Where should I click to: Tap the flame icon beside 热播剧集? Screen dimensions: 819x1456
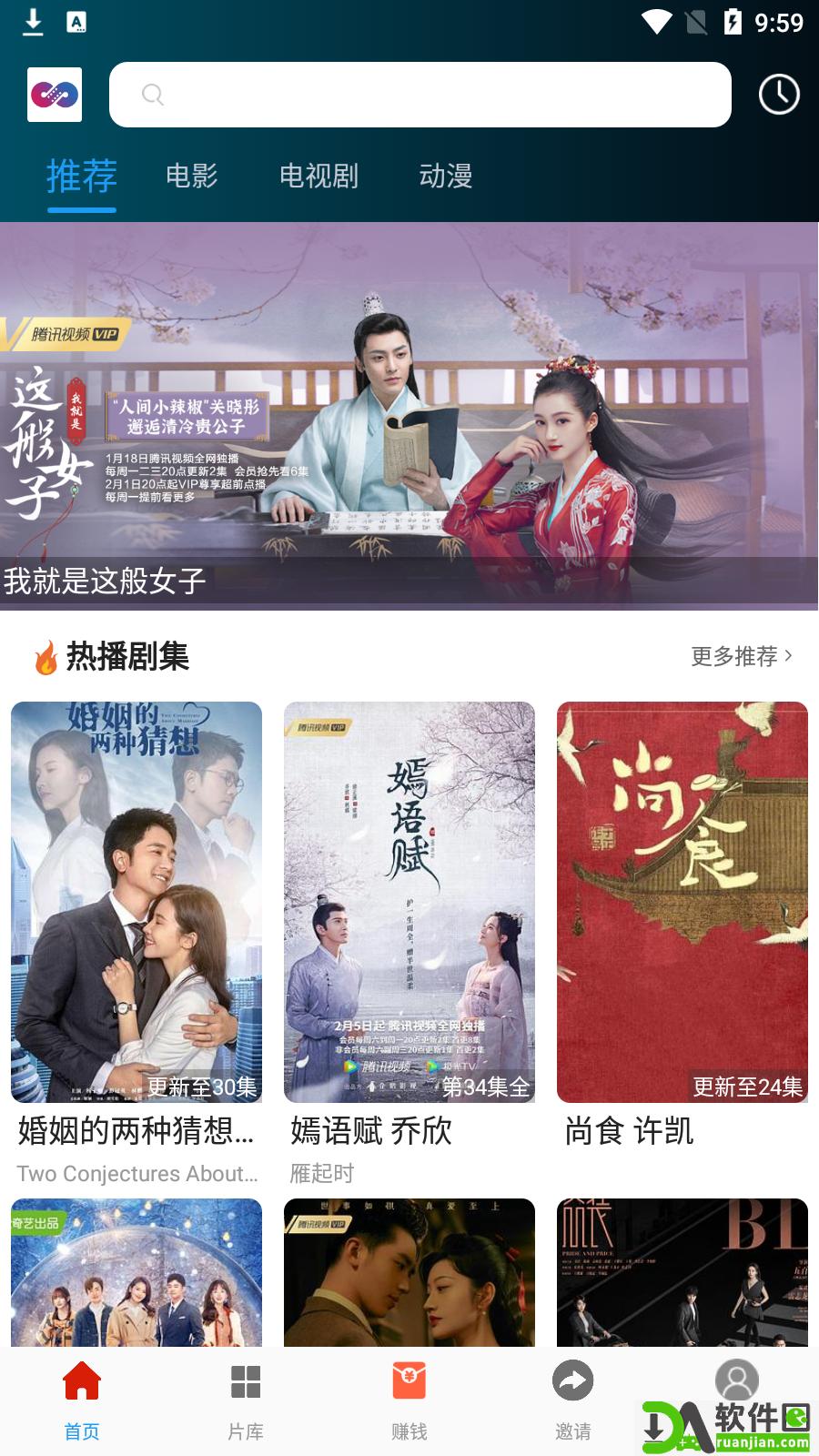[x=43, y=657]
